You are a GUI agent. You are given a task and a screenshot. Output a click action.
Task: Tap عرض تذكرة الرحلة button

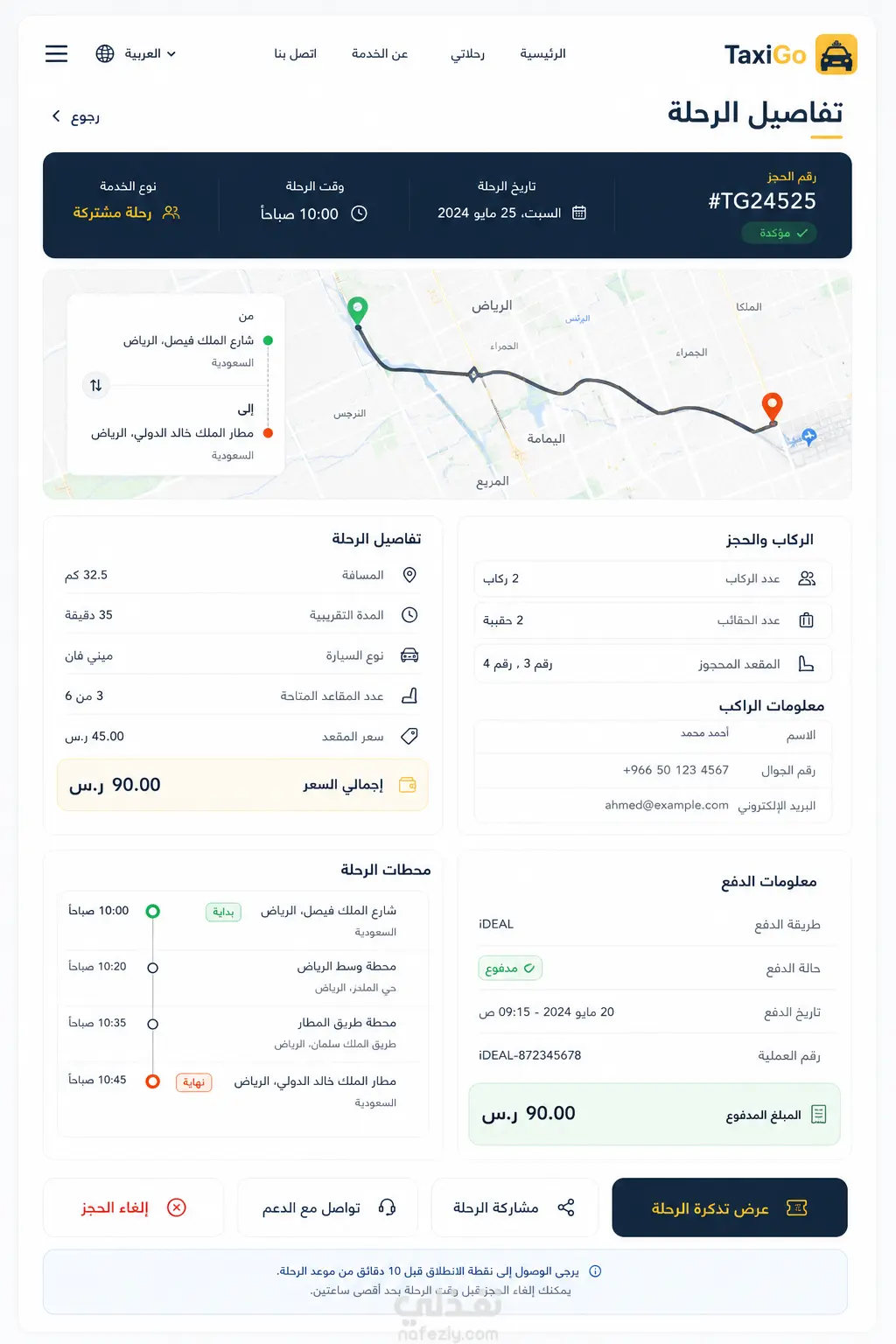click(730, 1207)
